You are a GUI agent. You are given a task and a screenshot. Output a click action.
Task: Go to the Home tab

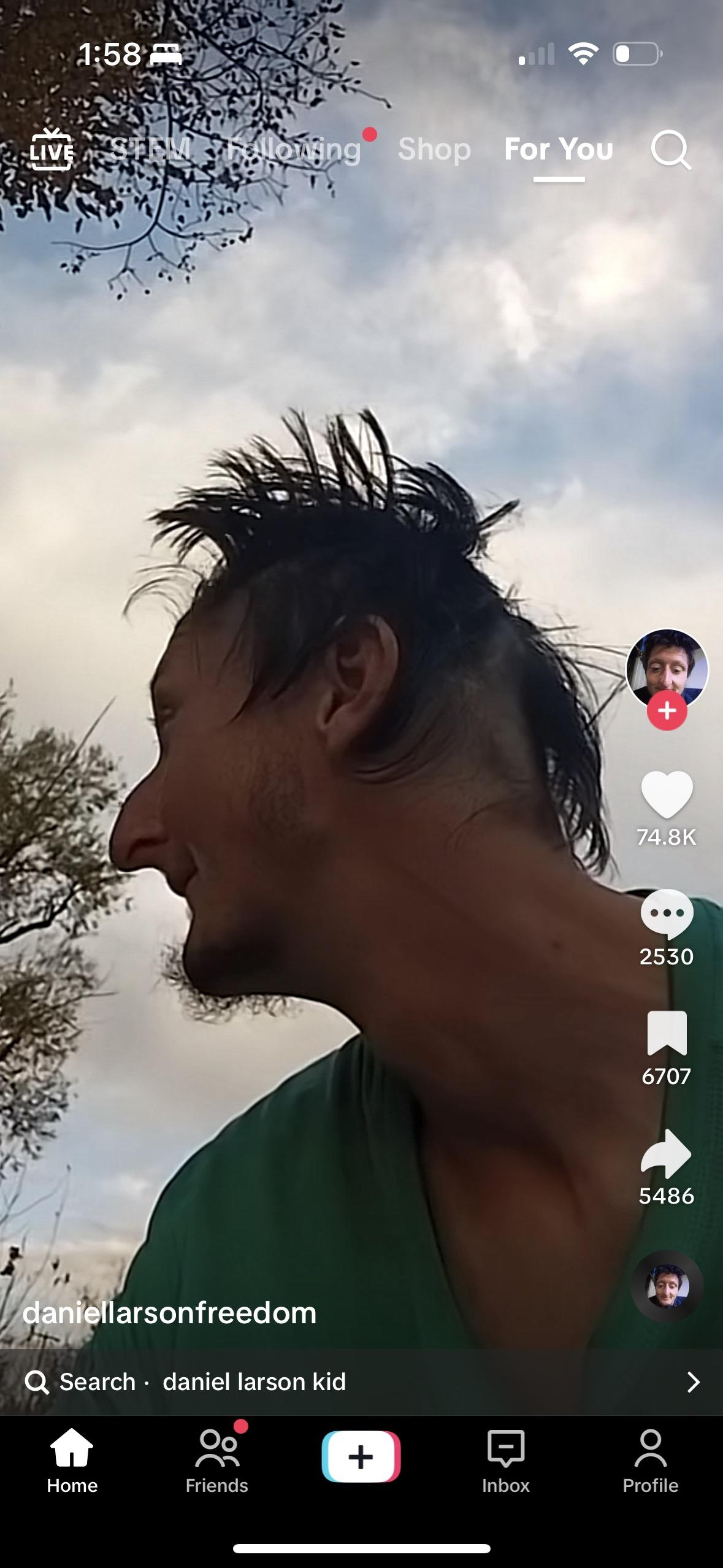[72, 1461]
